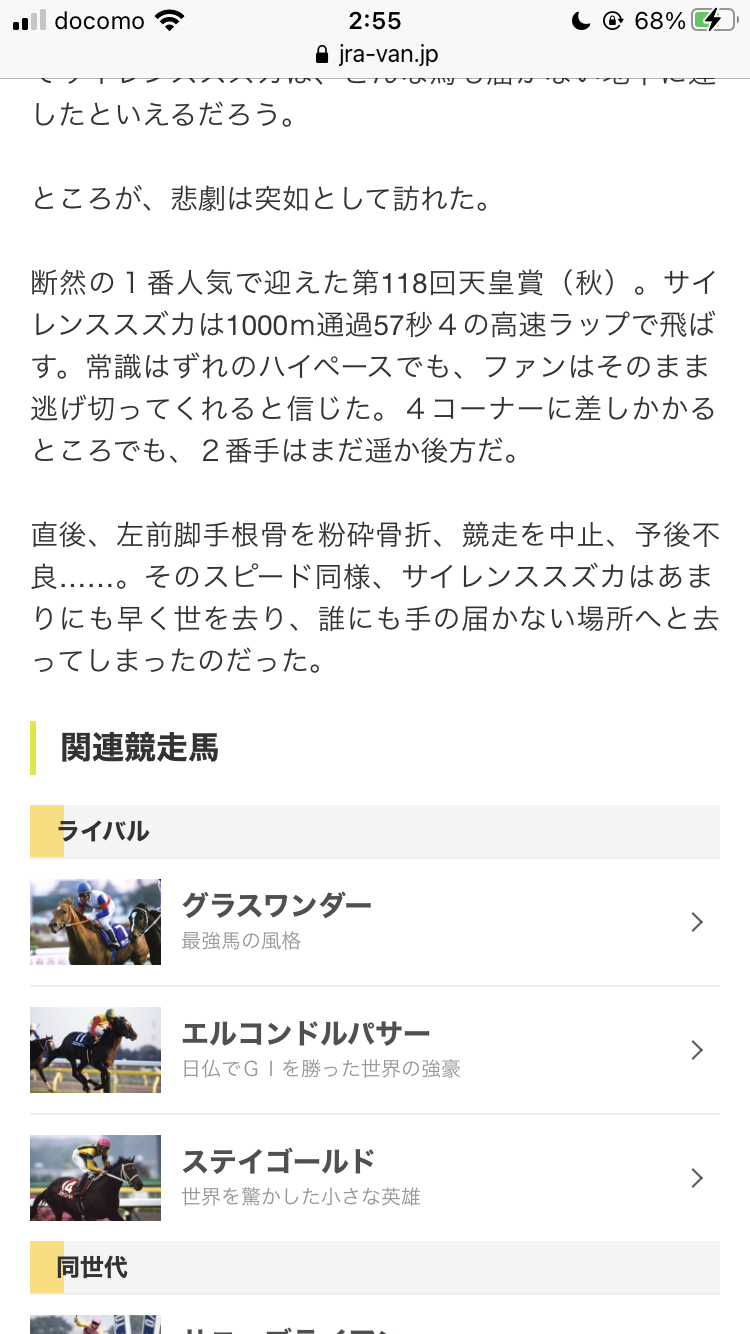Tap the jra-van.jp address bar

click(x=375, y=54)
